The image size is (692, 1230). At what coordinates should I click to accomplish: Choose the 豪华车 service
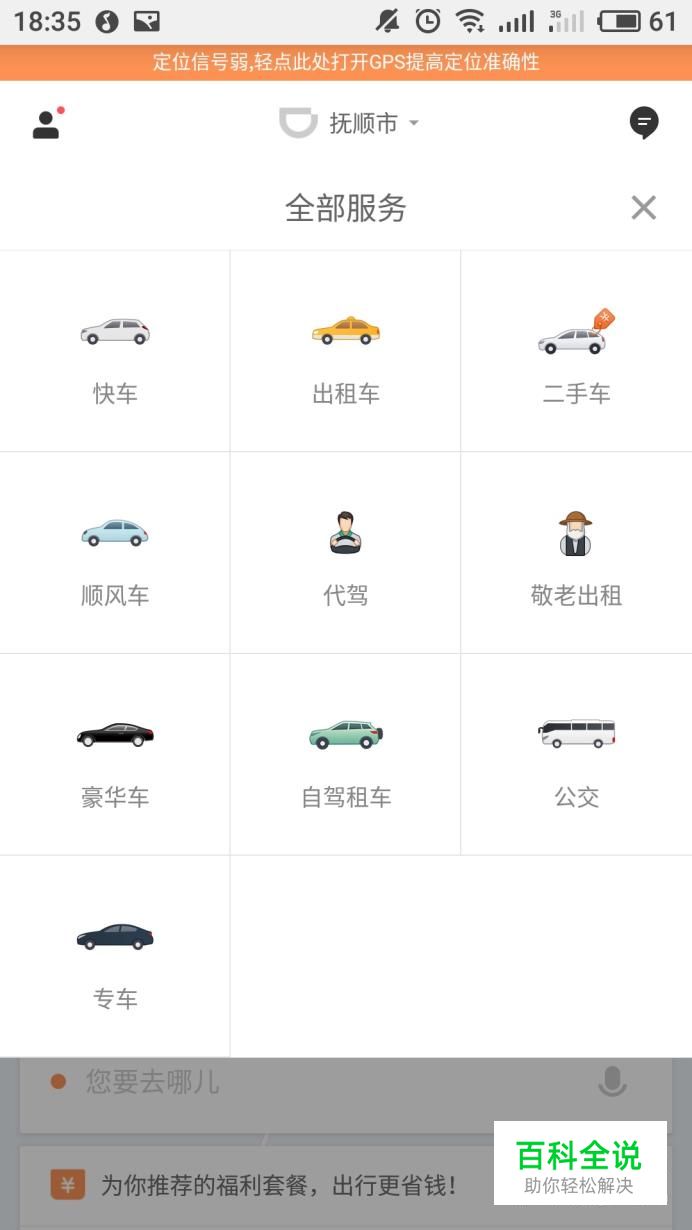(x=115, y=755)
